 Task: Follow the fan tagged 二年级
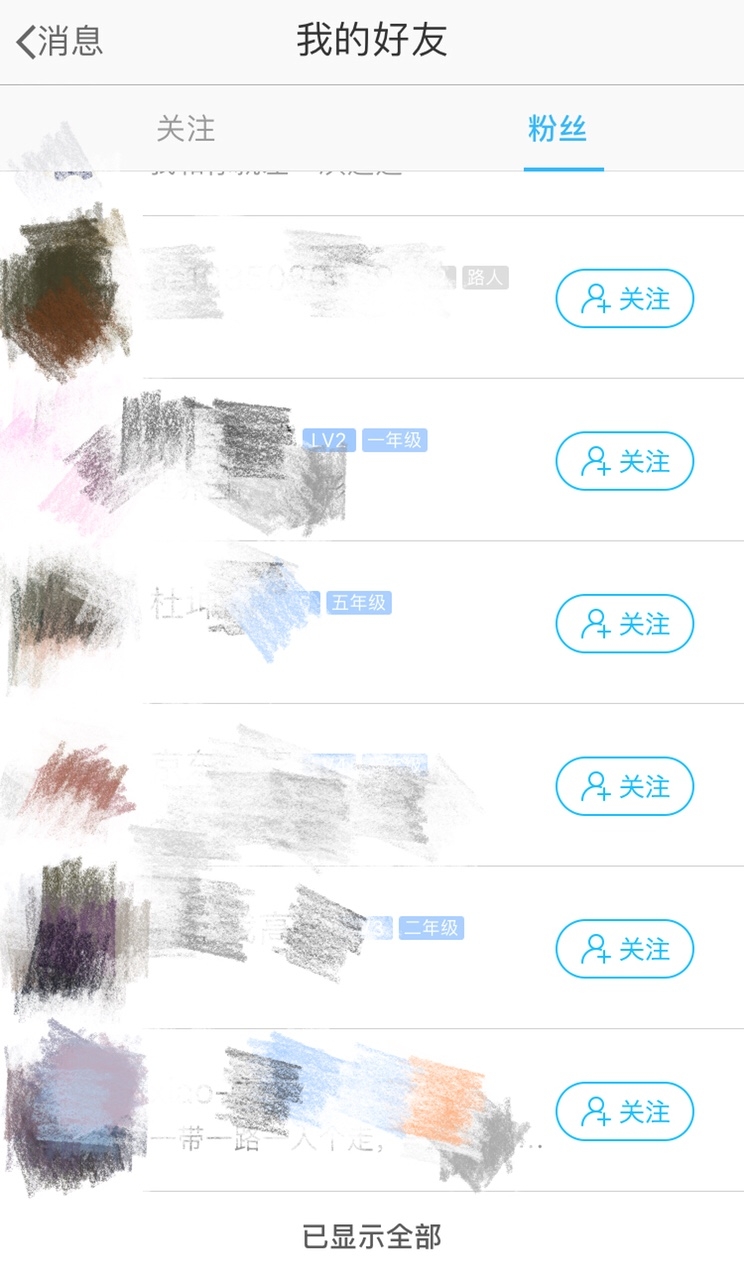(625, 949)
